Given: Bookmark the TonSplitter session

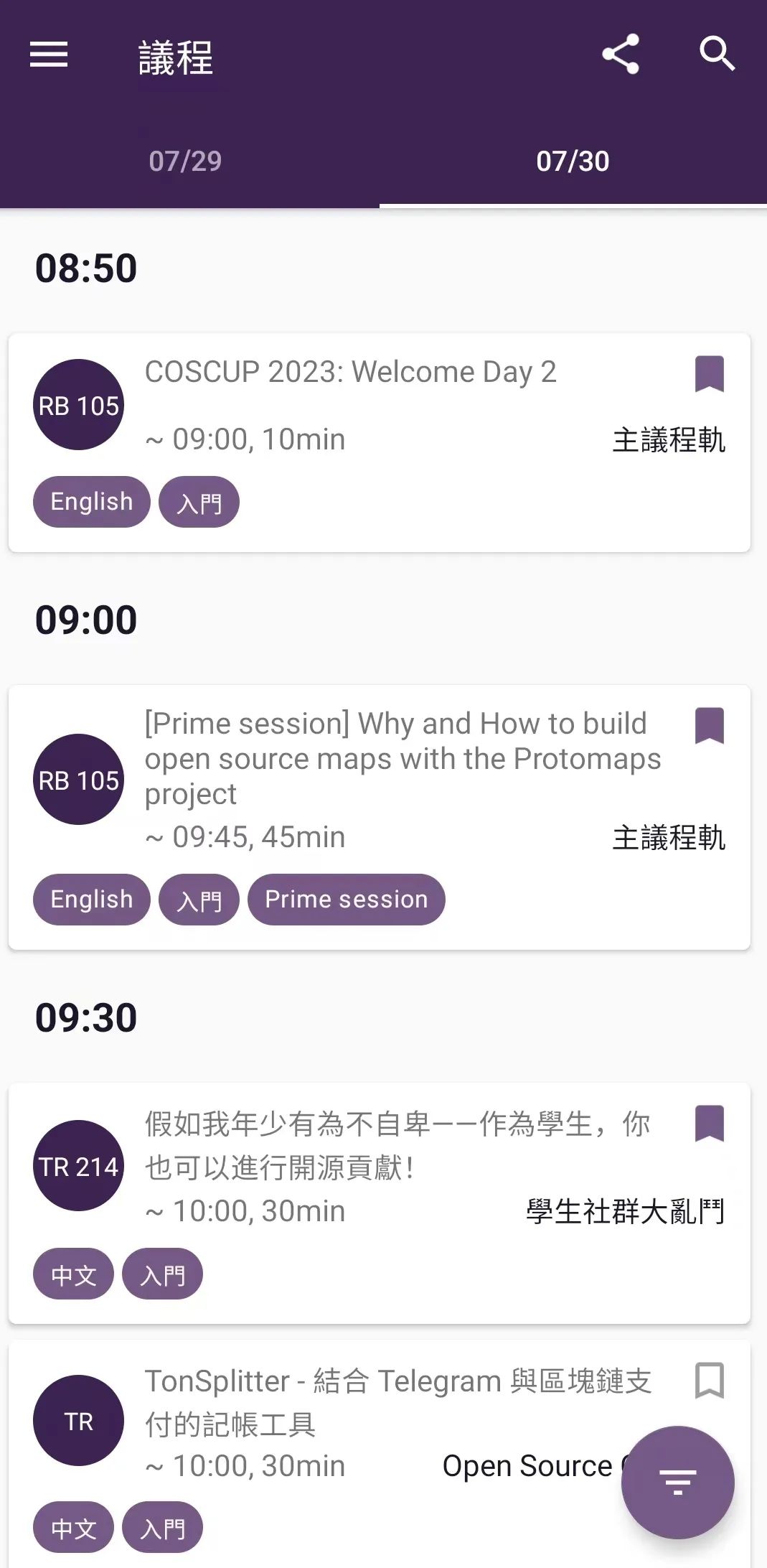Looking at the screenshot, I should pos(710,1380).
